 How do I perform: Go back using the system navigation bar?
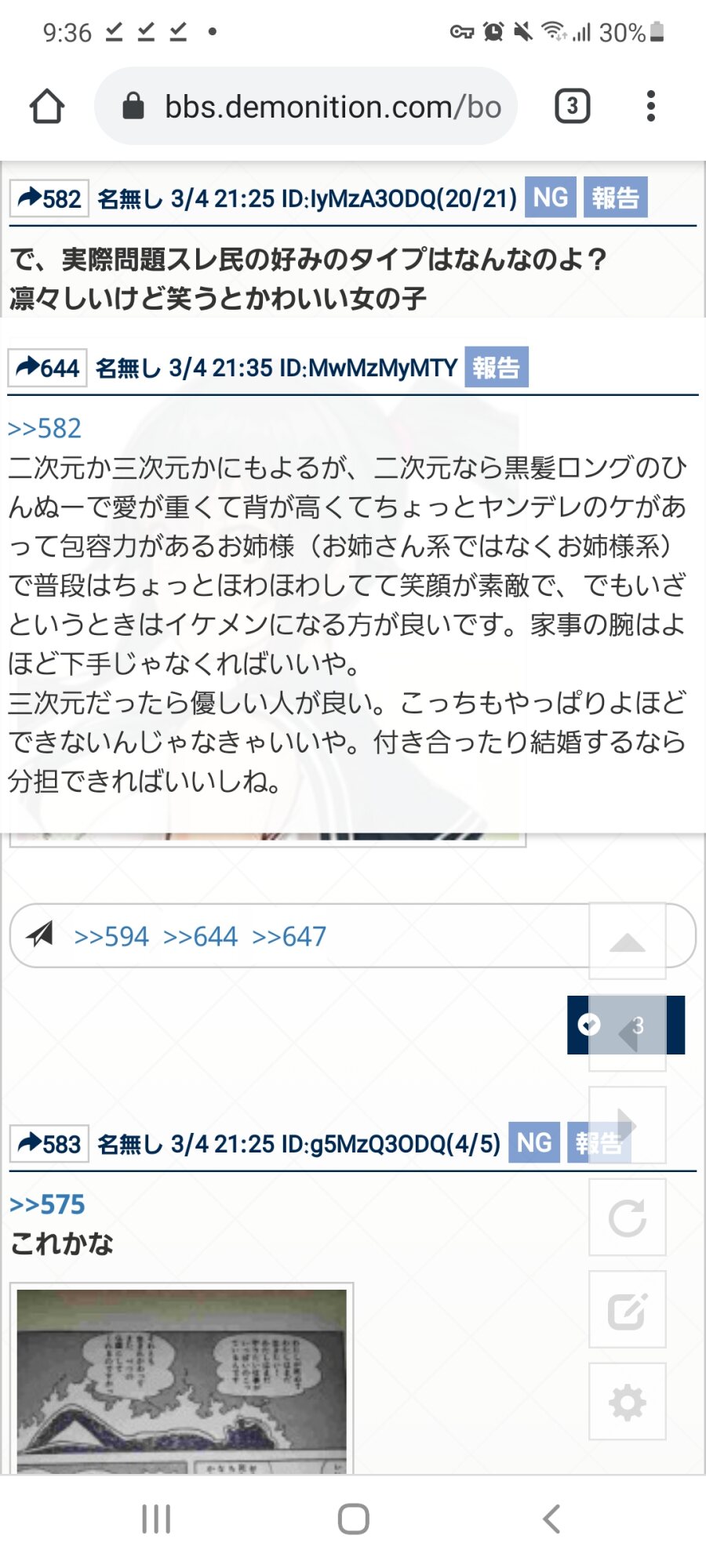pos(551,1519)
